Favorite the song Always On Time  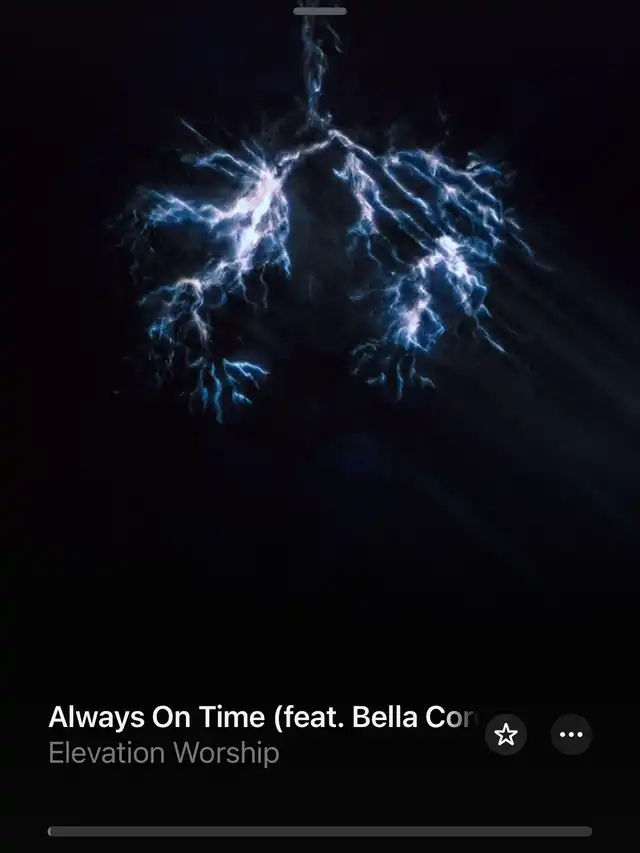[x=506, y=735]
